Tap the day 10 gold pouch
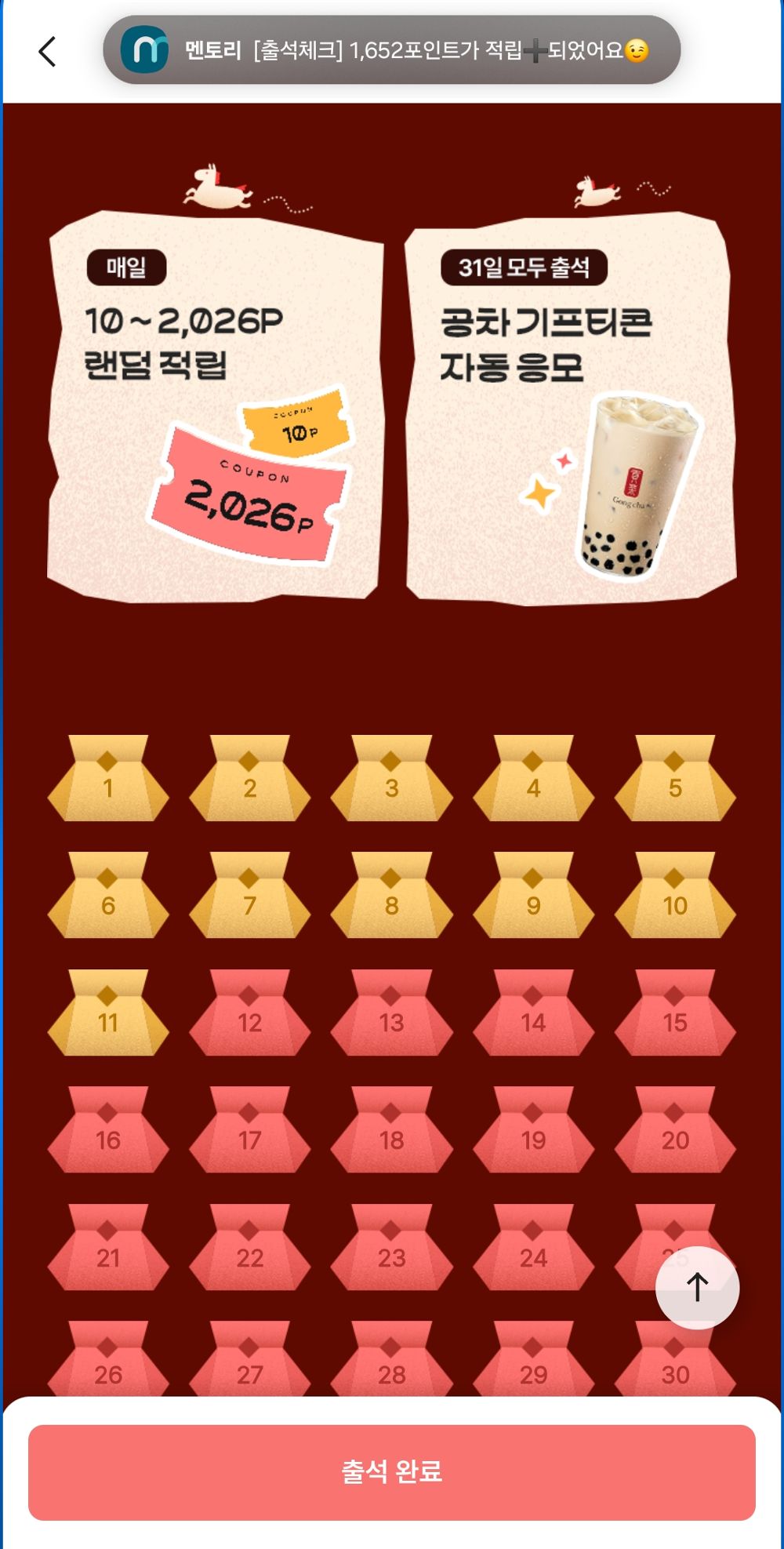Screen dimensions: 784x1549 click(x=675, y=897)
